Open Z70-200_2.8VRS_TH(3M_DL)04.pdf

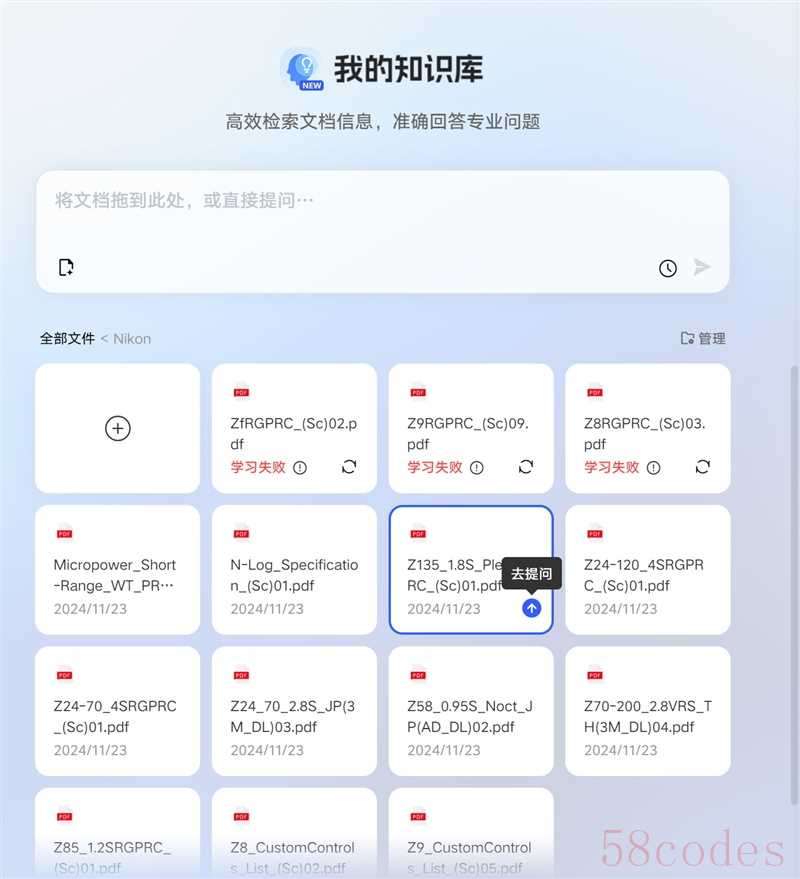pos(647,711)
